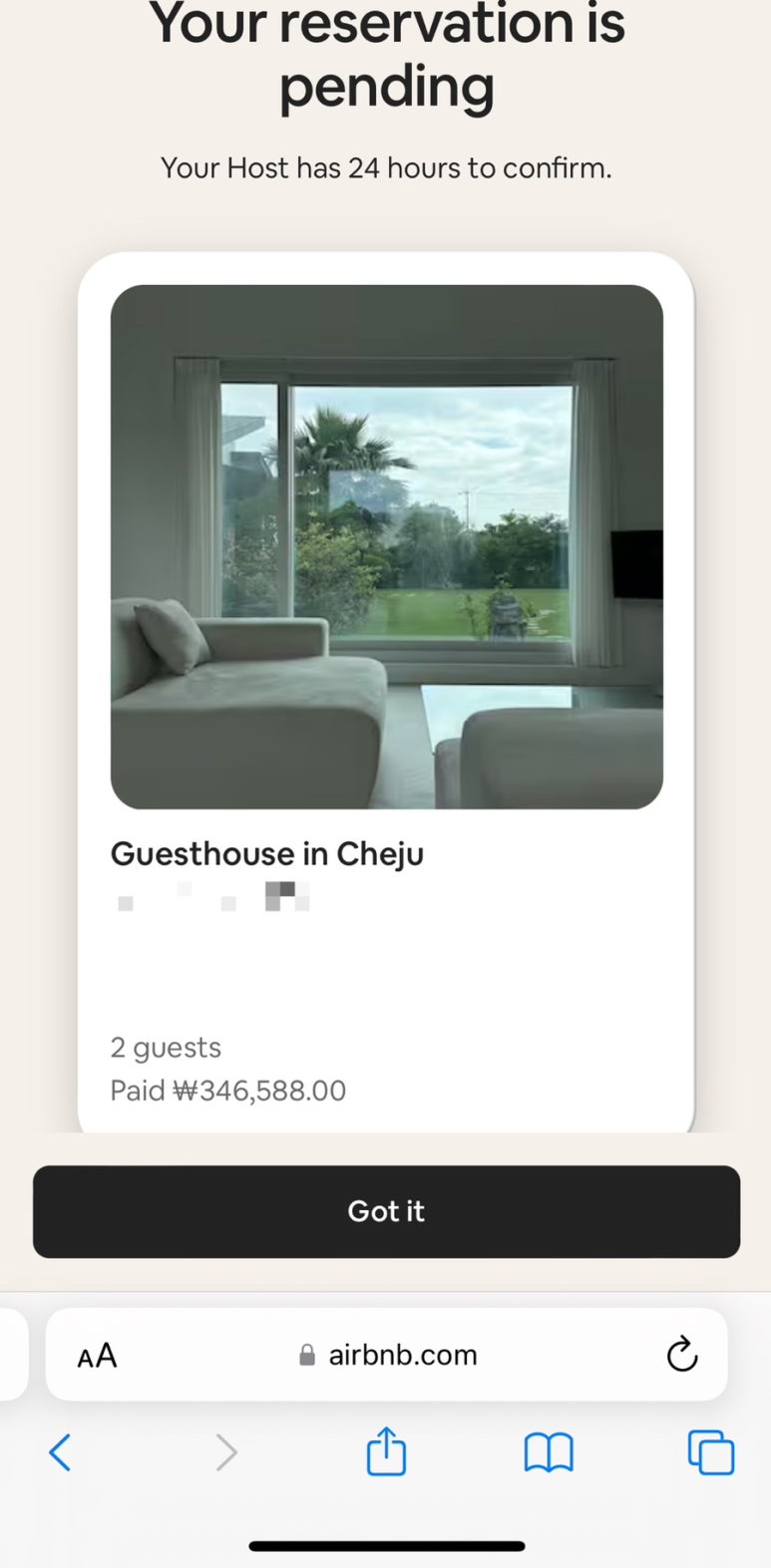Open Safari bookmarks
Screen dimensions: 771x1568
point(549,1452)
